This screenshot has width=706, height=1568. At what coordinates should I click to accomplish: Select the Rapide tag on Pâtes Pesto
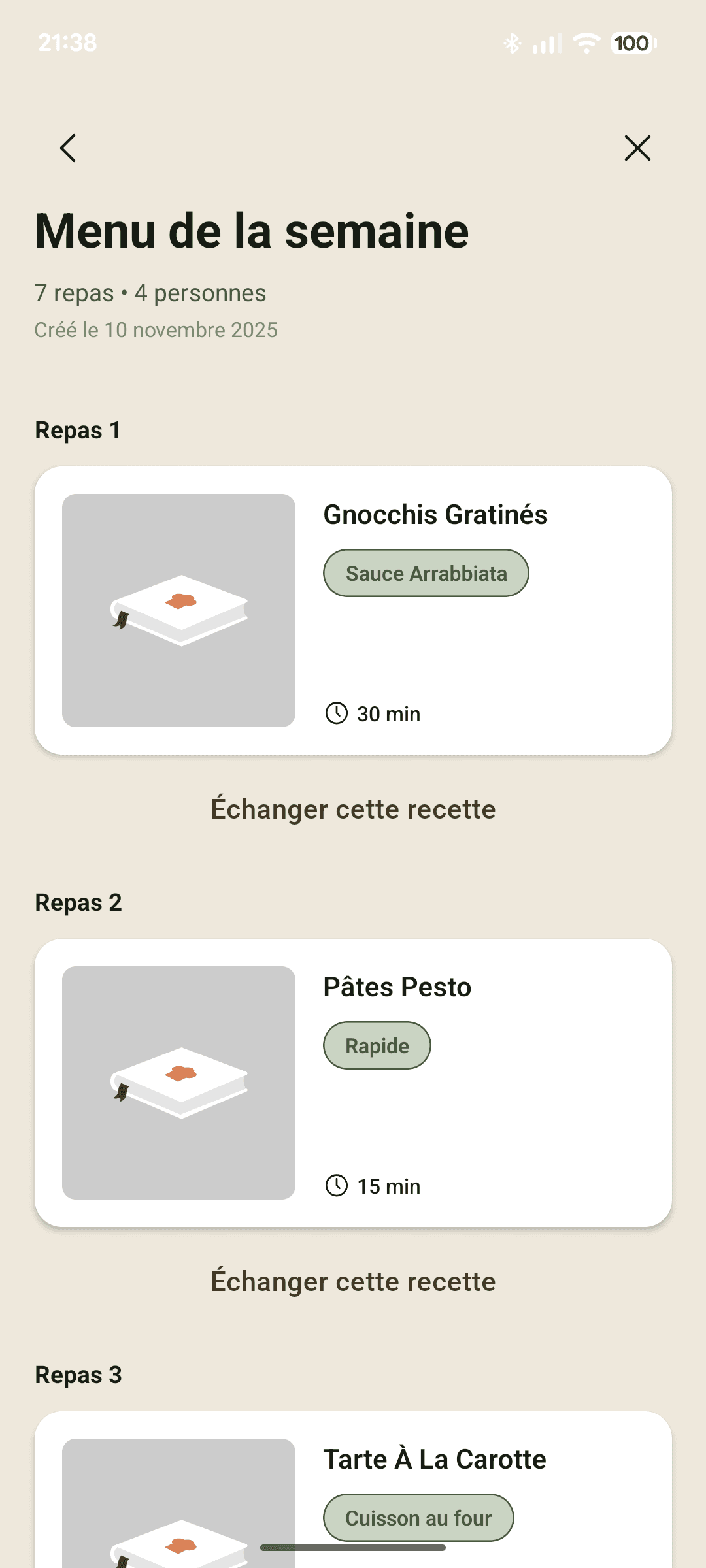pos(377,1045)
